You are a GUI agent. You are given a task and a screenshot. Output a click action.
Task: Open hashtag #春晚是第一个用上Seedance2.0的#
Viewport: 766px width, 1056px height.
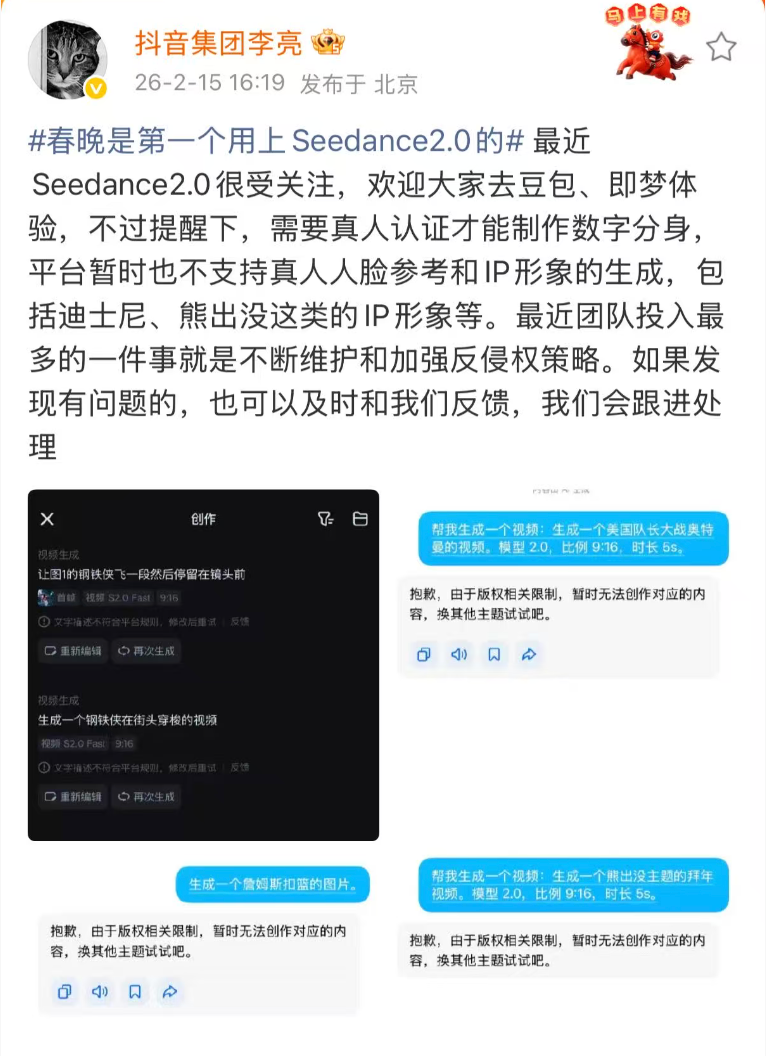[276, 141]
